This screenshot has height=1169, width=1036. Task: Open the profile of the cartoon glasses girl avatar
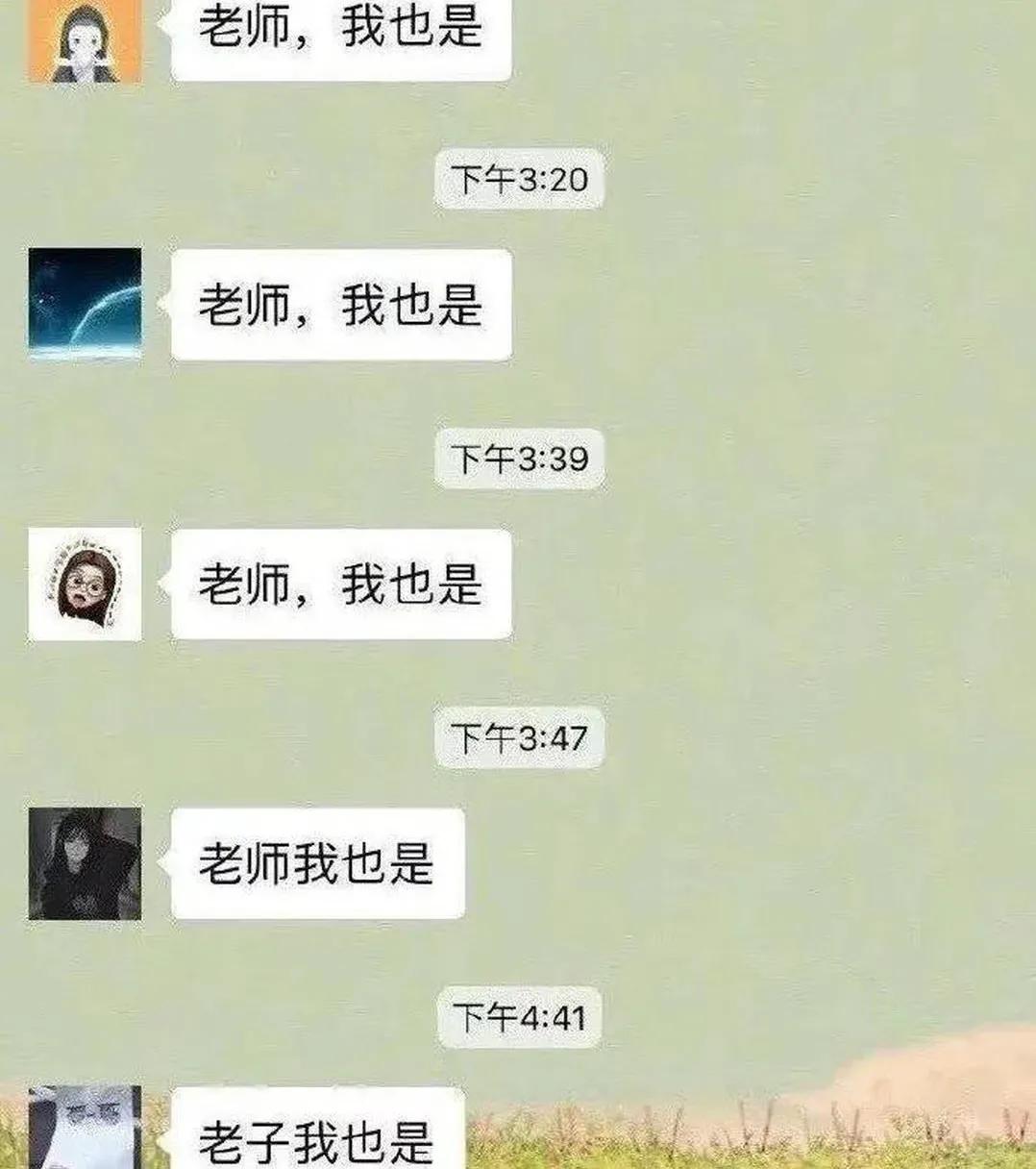(85, 584)
